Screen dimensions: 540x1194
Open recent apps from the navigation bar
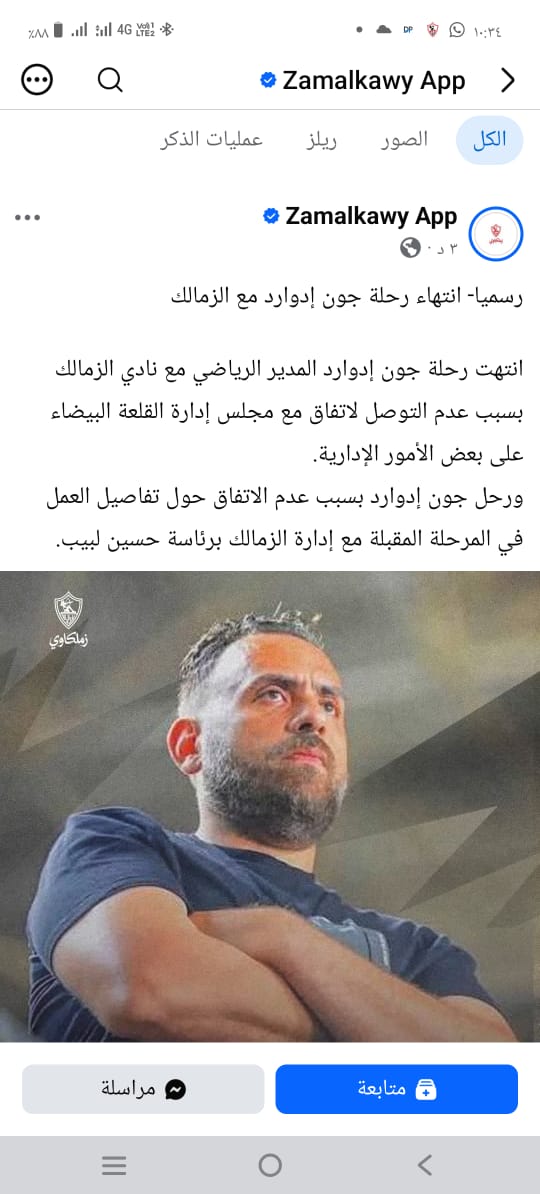[114, 1164]
